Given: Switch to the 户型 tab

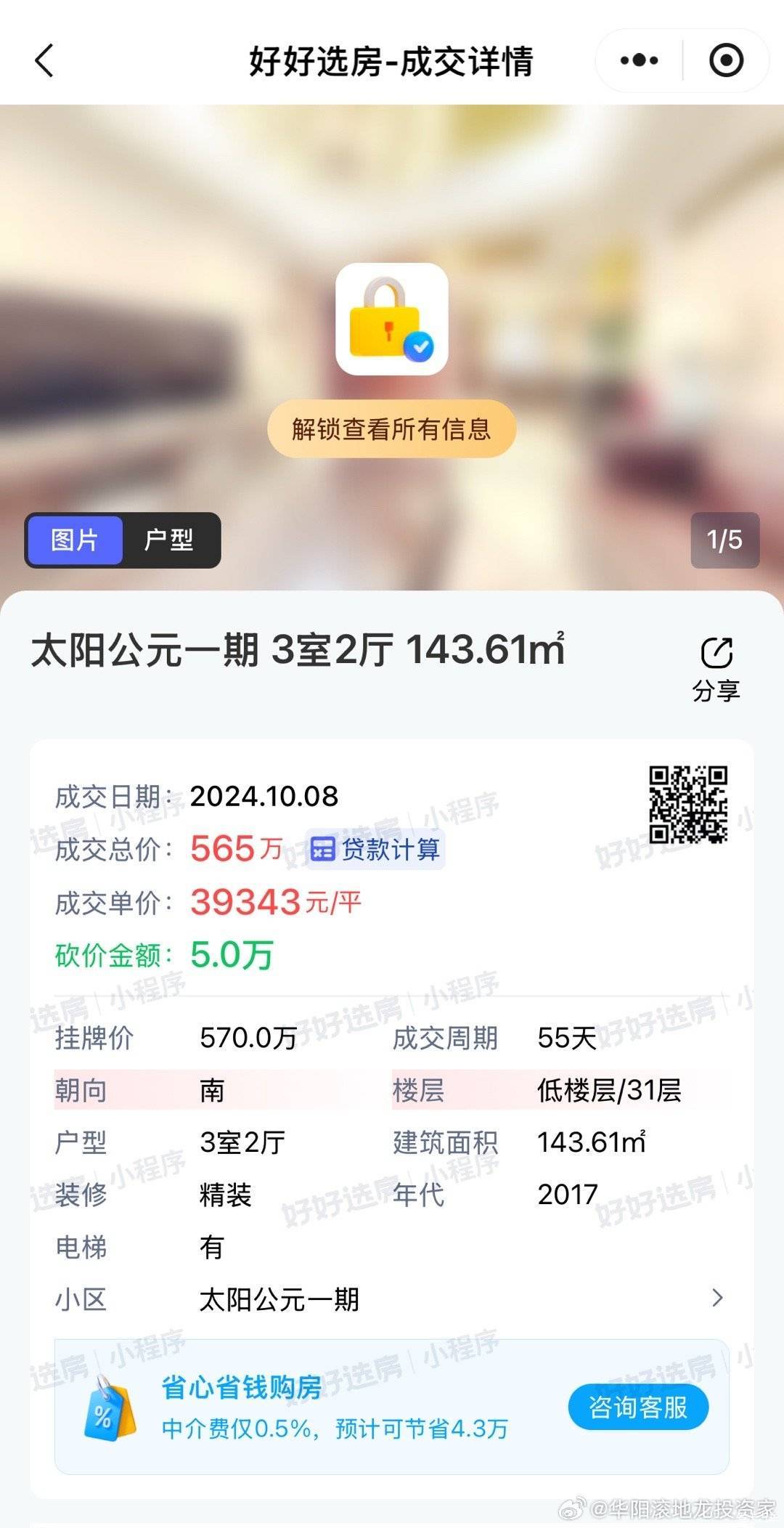Looking at the screenshot, I should [x=168, y=540].
